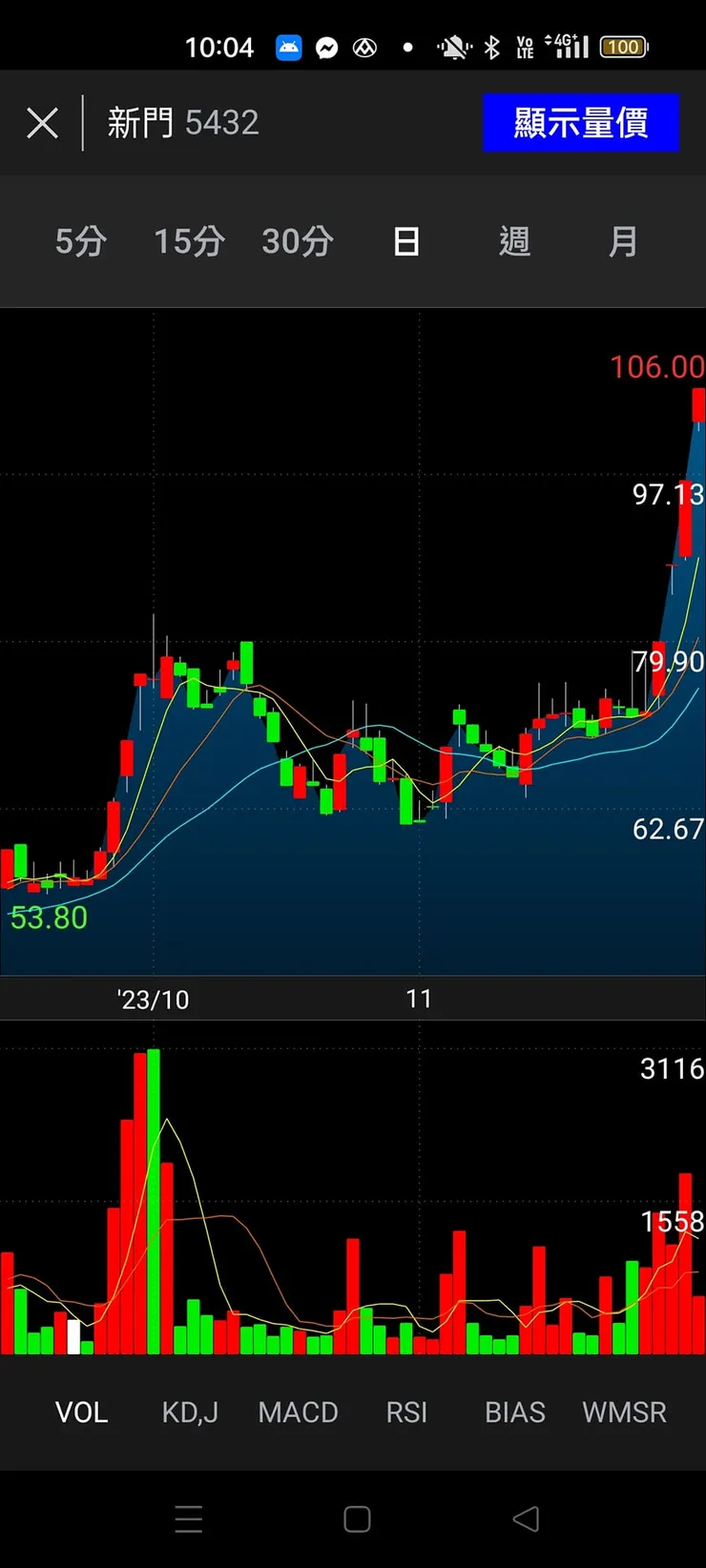The image size is (706, 1568).
Task: Switch to the 週 weekly chart
Action: (x=514, y=241)
